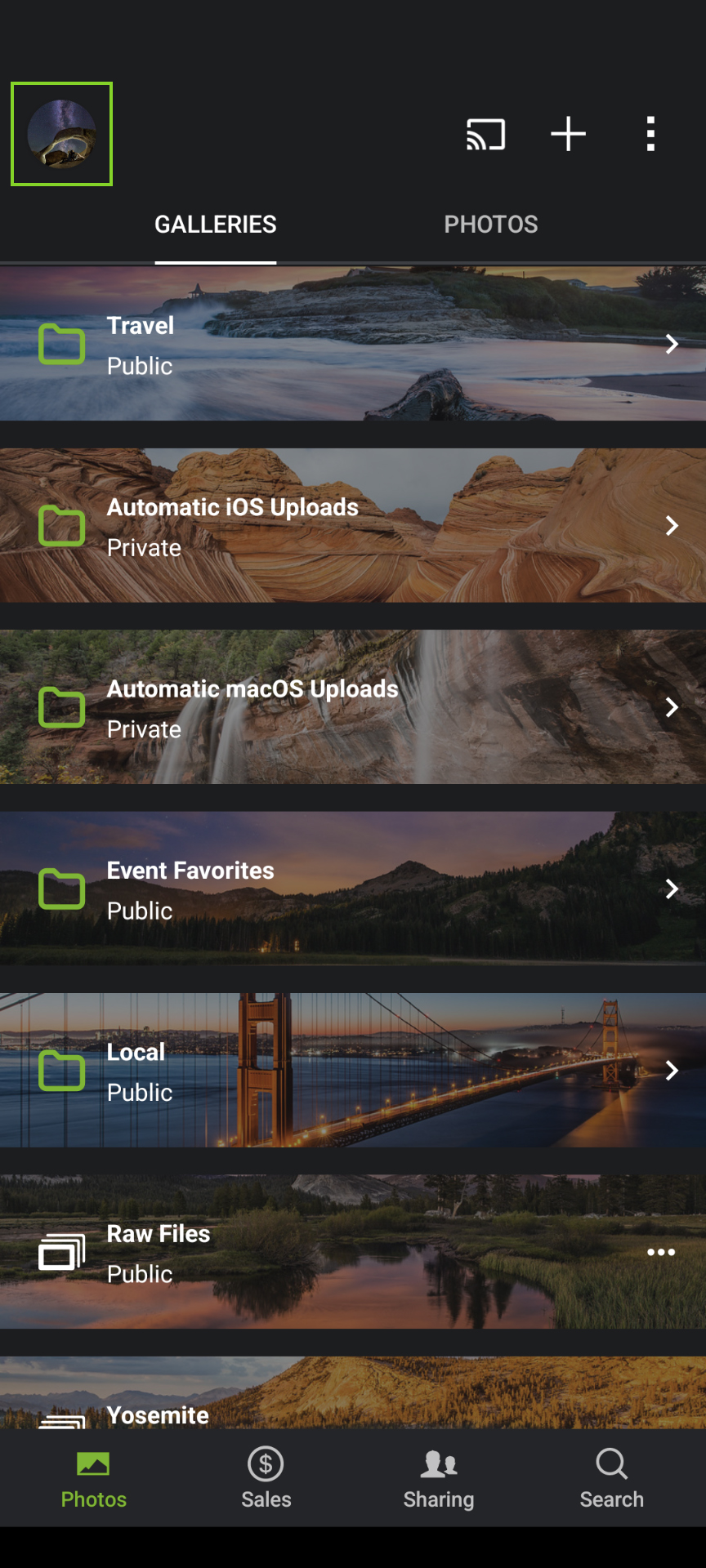Open Automatic macOS Uploads folder

[x=351, y=707]
